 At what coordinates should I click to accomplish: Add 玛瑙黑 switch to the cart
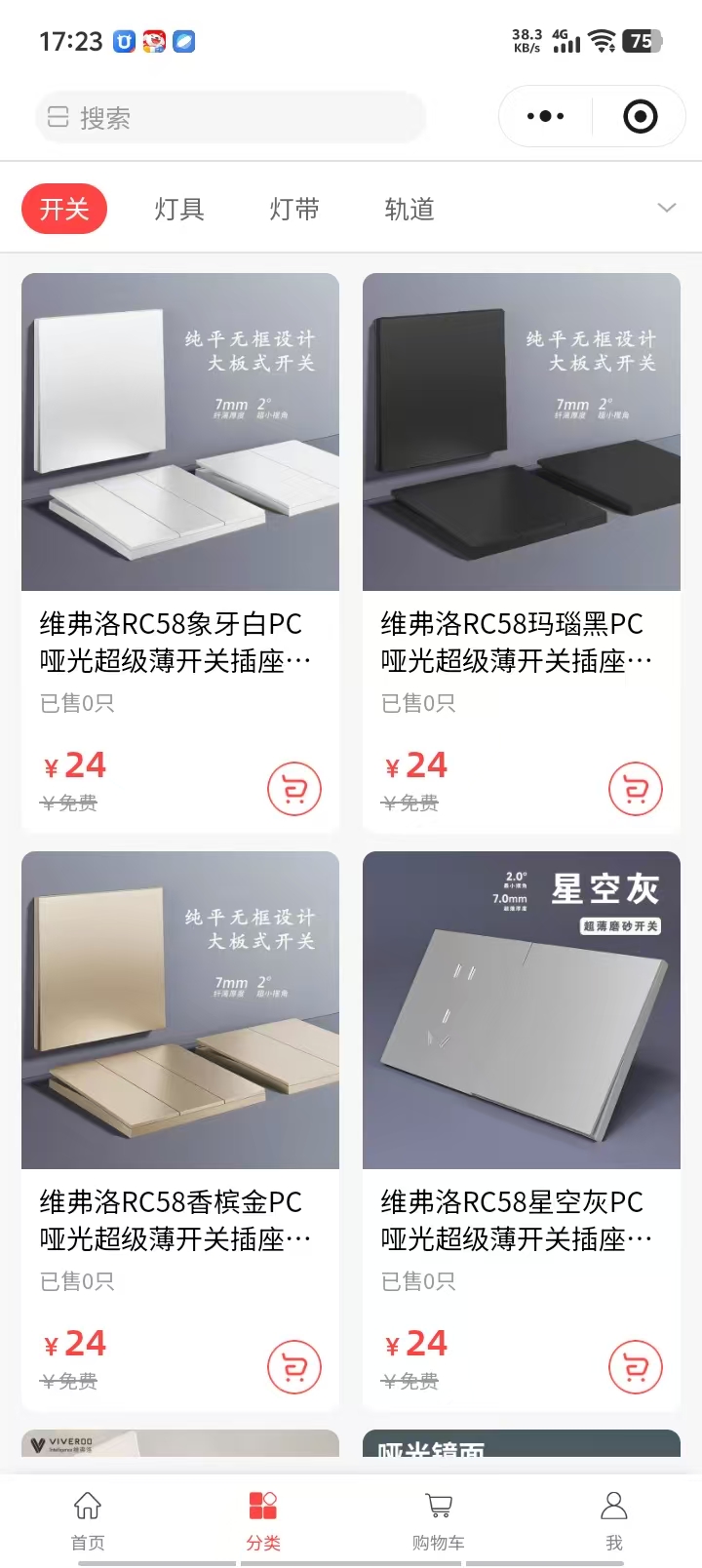pos(636,789)
